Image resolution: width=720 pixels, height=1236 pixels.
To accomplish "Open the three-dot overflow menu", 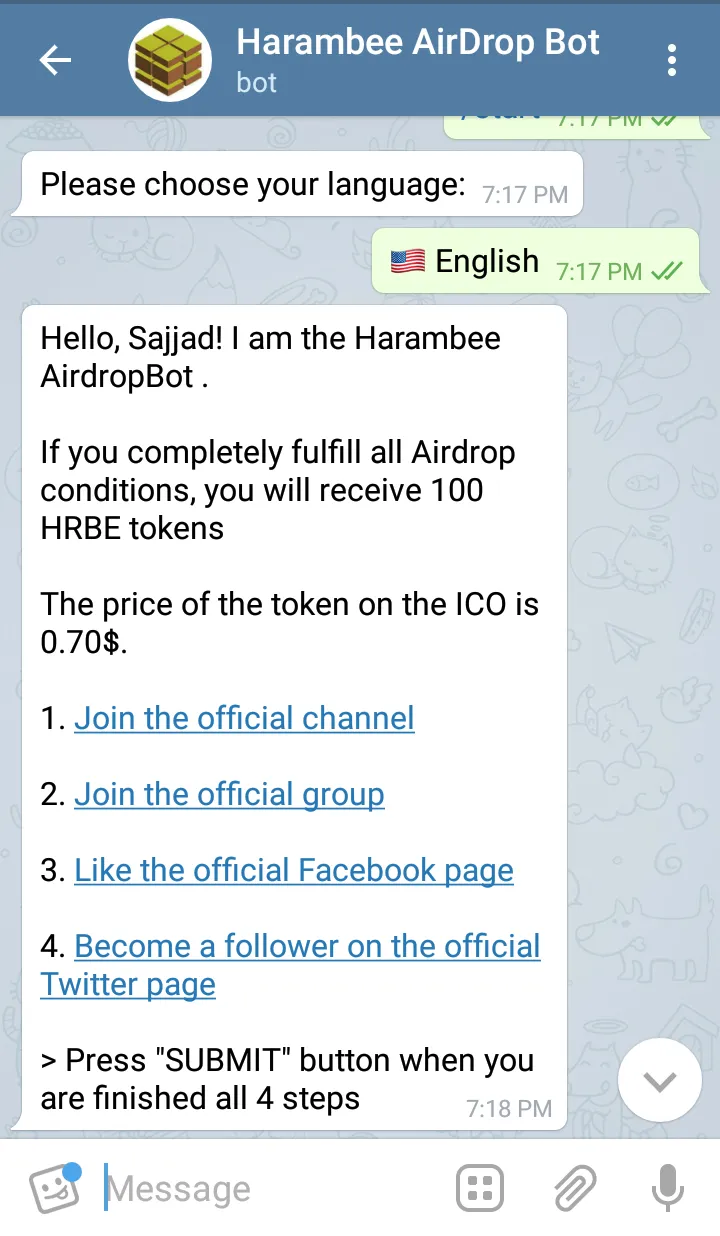I will 672,60.
